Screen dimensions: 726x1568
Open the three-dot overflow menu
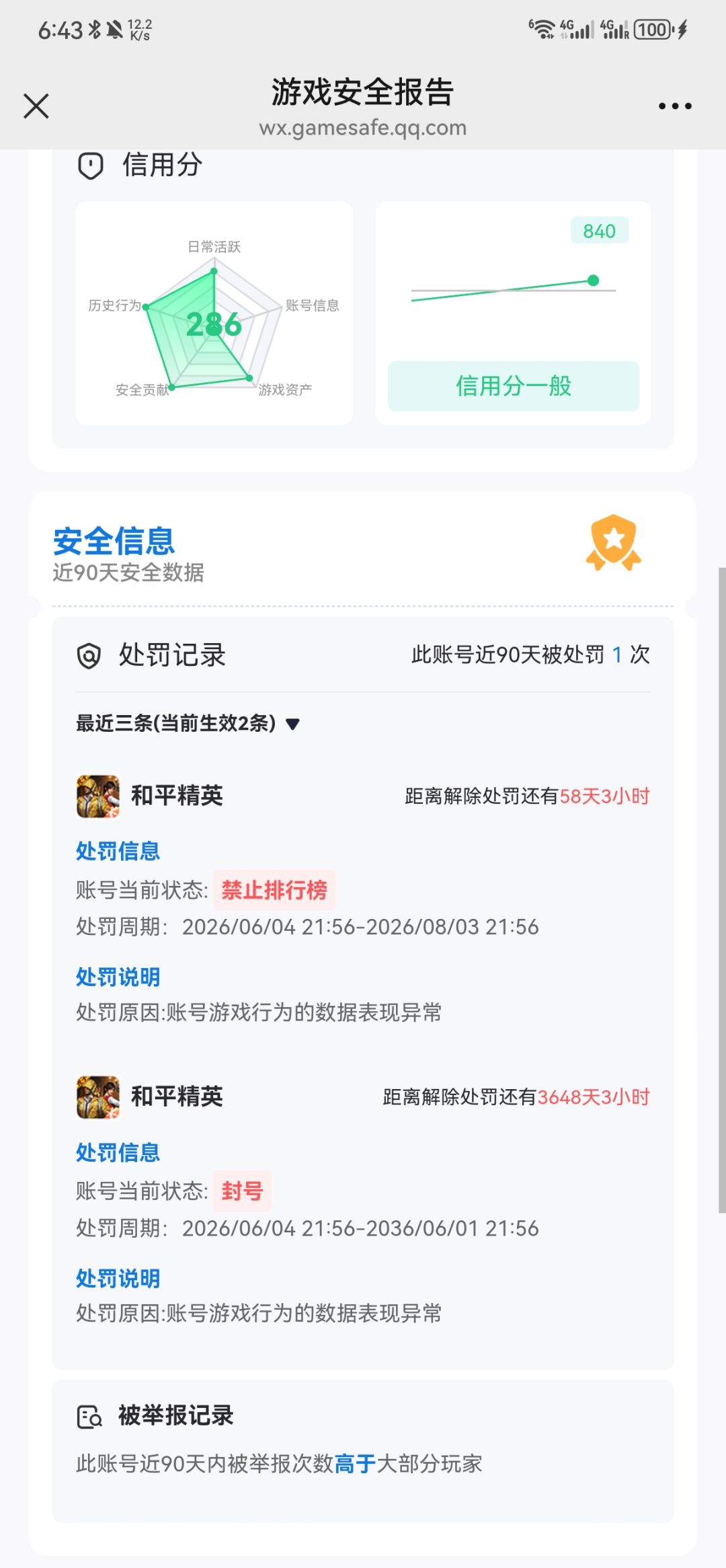pos(675,106)
